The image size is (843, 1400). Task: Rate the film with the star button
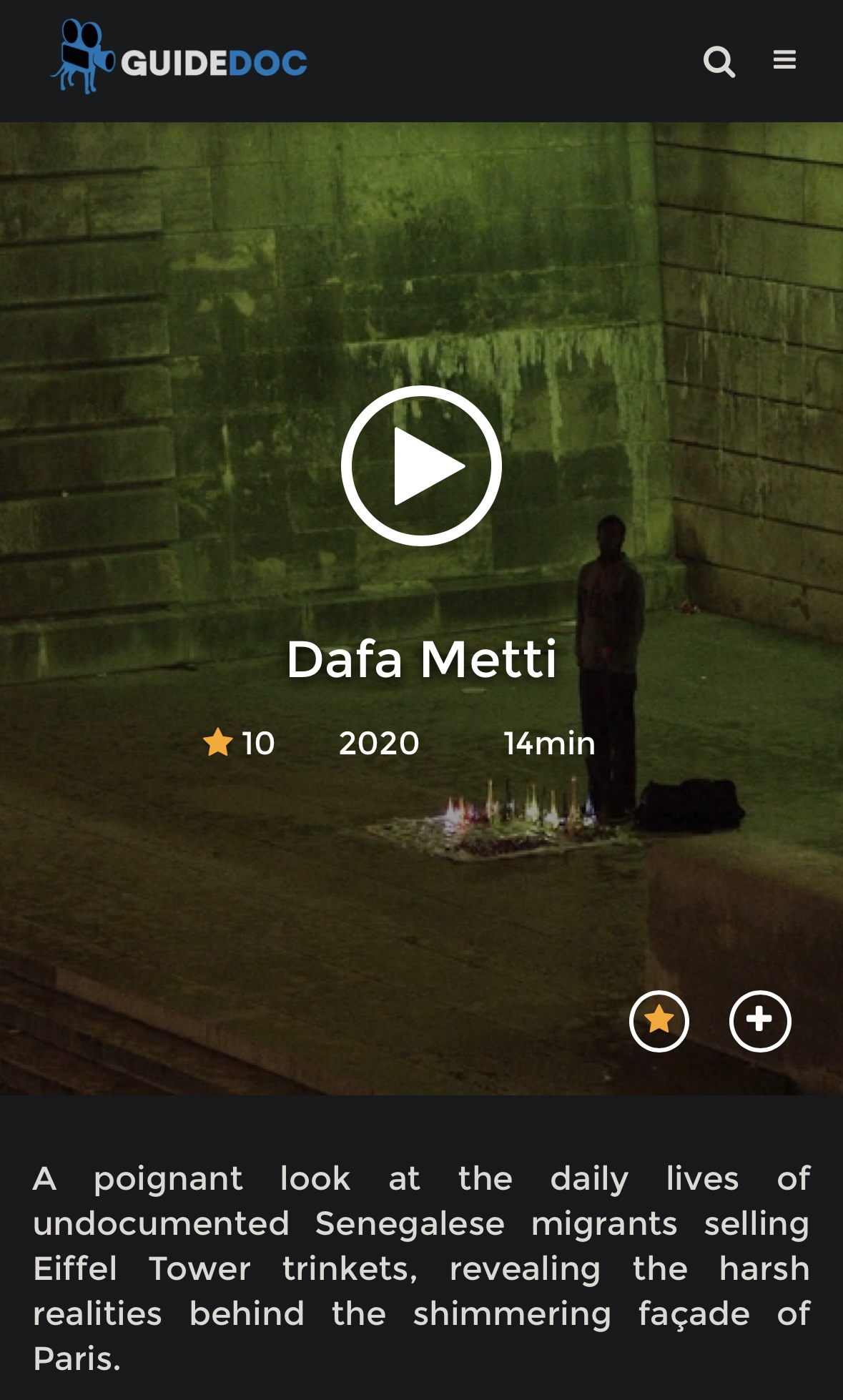[659, 1020]
